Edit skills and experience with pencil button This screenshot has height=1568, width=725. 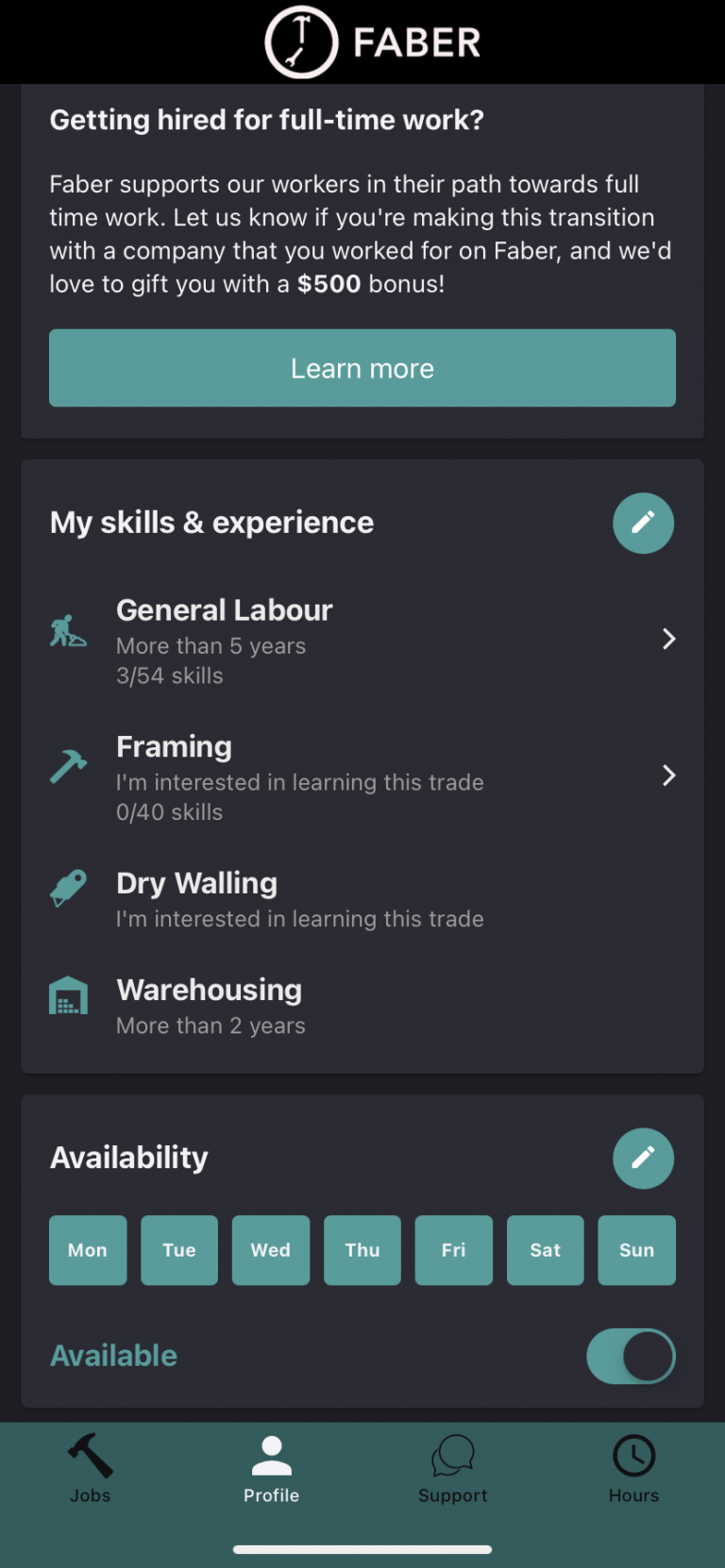(643, 523)
